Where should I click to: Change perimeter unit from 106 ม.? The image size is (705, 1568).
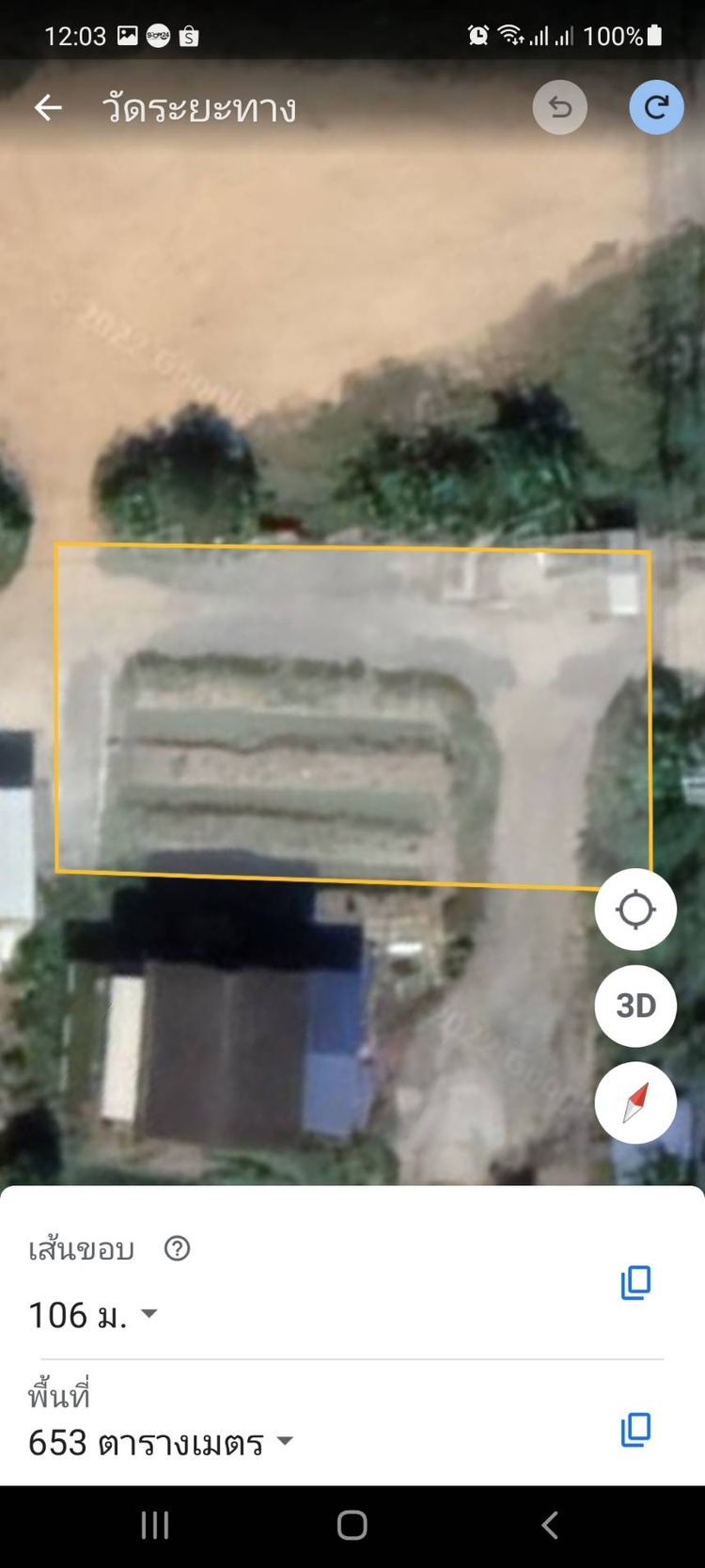click(x=149, y=1314)
